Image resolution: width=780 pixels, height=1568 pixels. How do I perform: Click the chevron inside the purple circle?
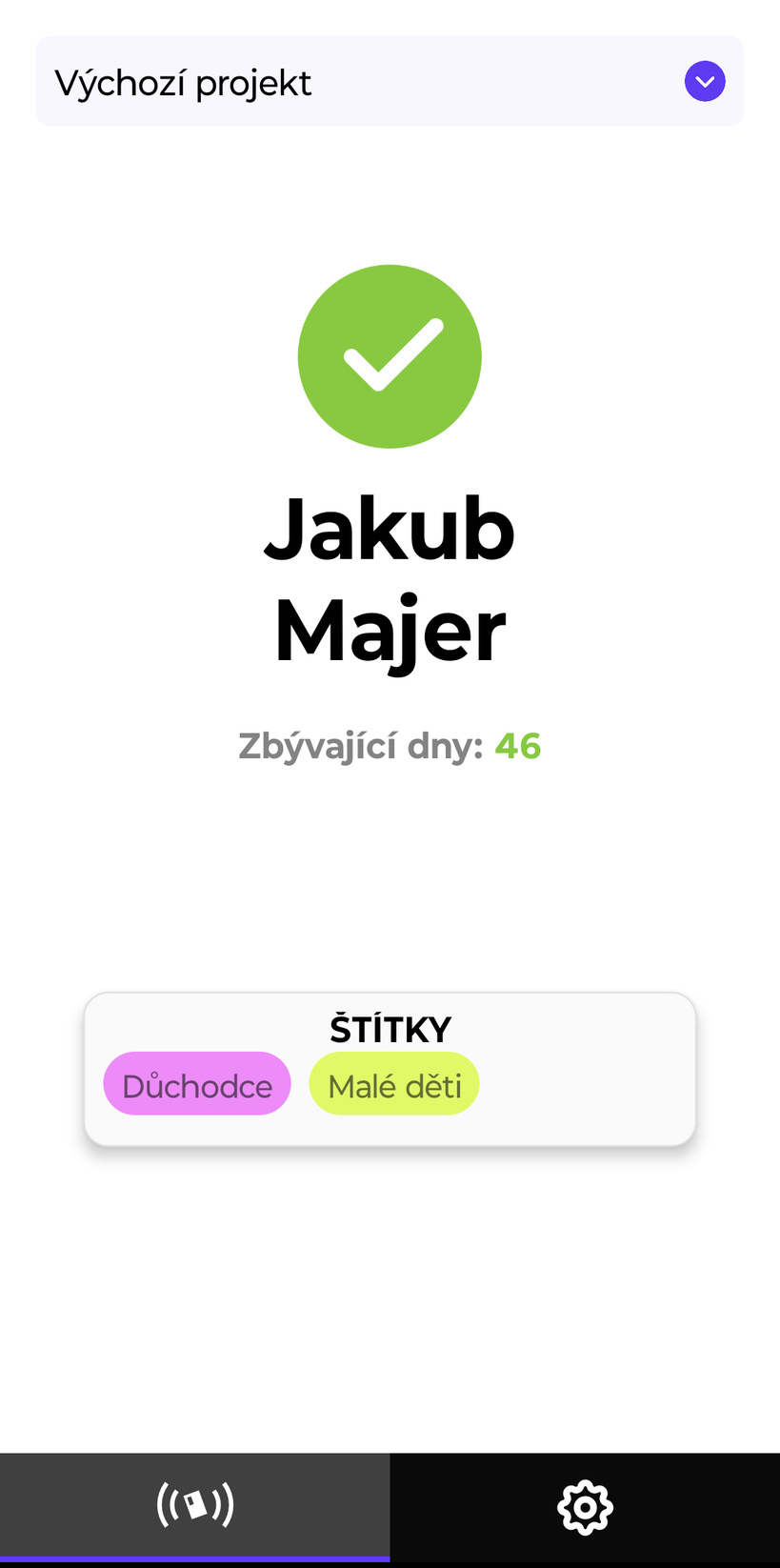[x=705, y=81]
